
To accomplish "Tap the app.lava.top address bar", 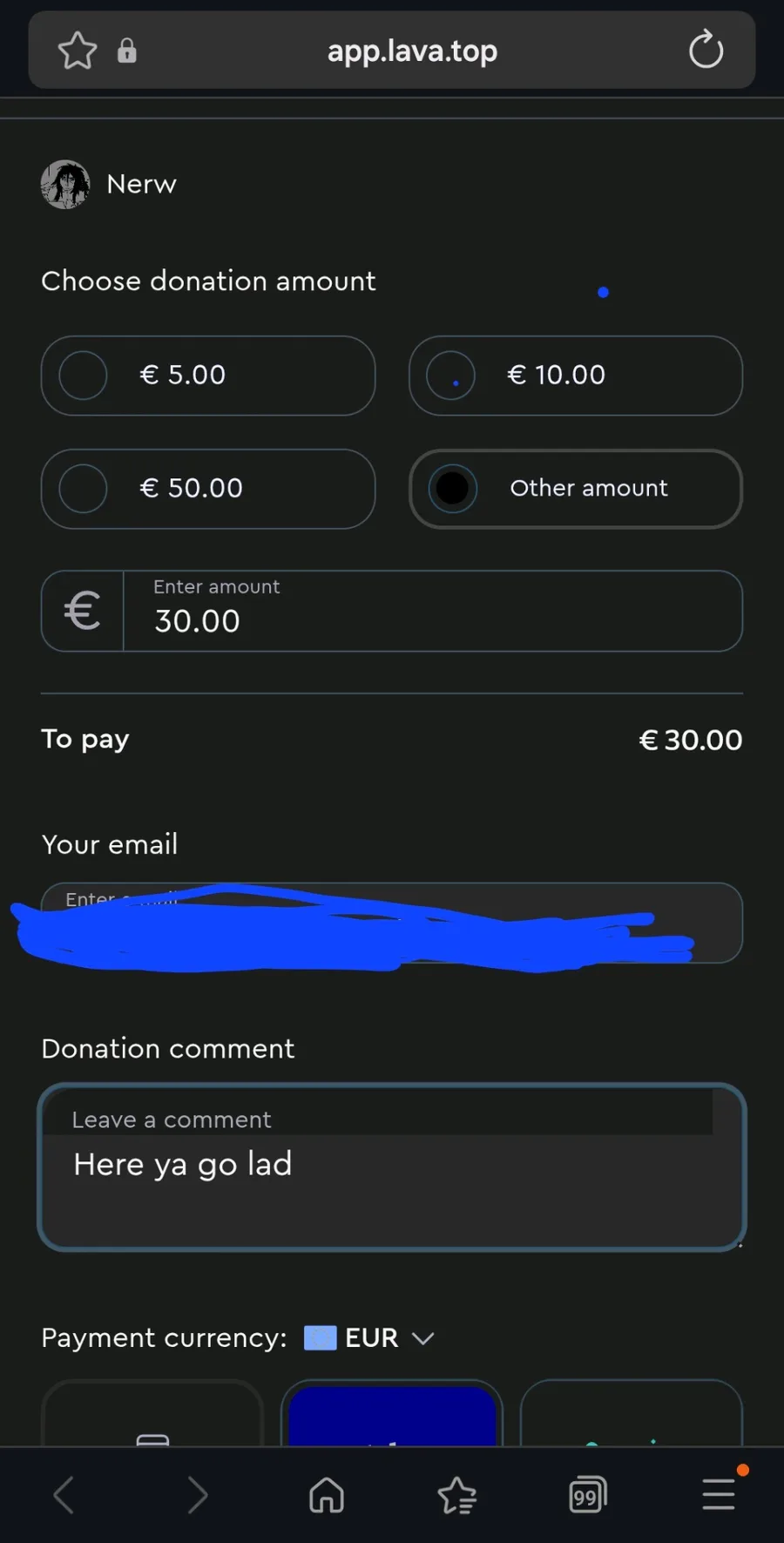I will pyautogui.click(x=412, y=51).
